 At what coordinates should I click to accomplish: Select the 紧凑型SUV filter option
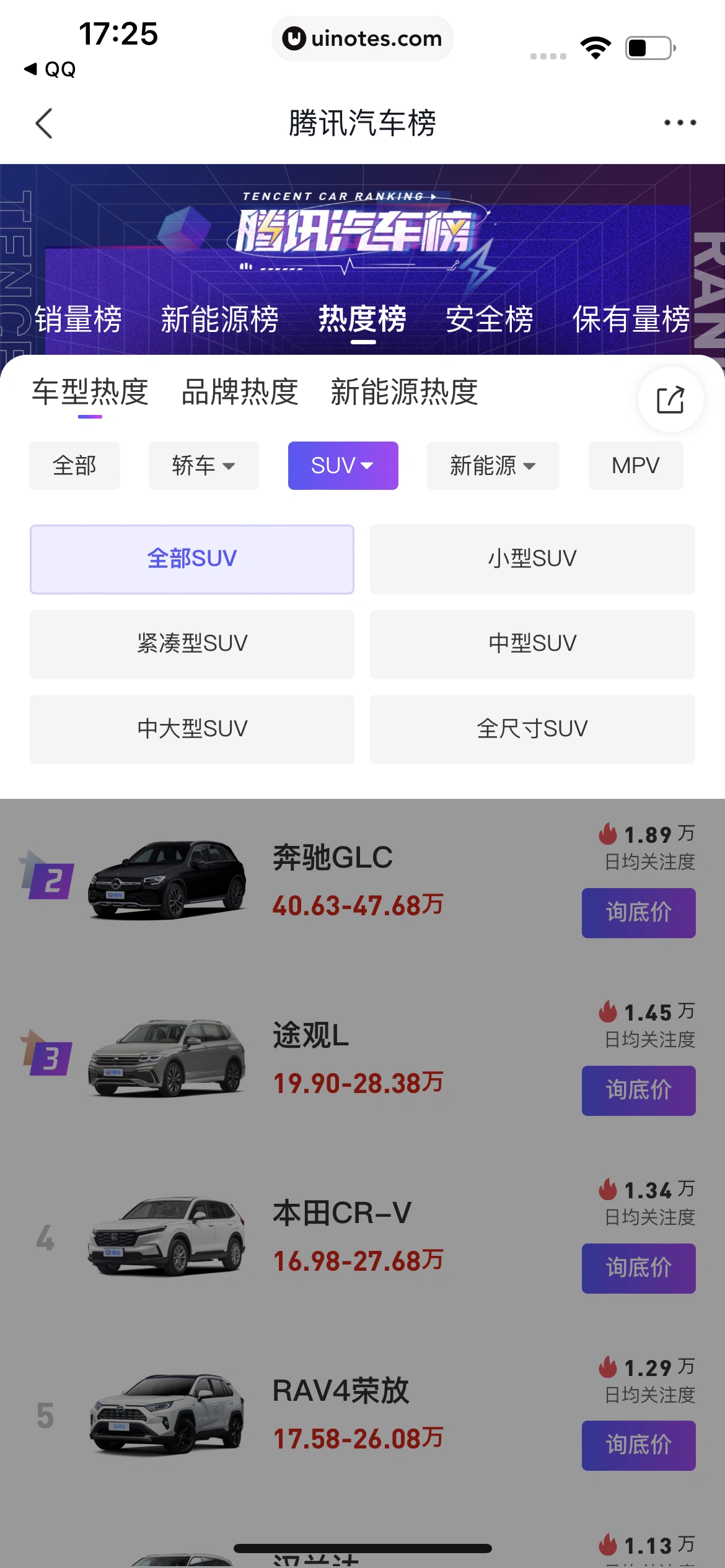(191, 643)
